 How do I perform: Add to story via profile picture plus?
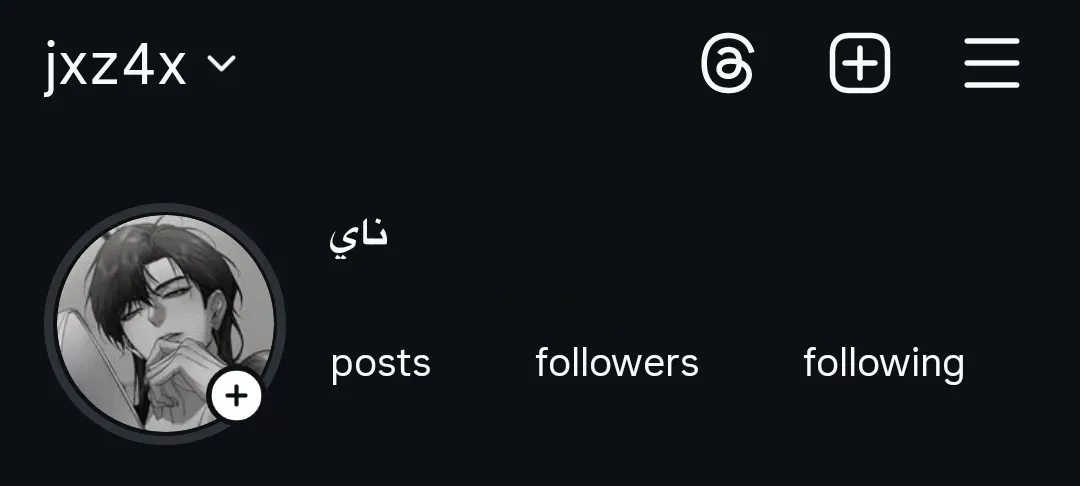tap(236, 396)
